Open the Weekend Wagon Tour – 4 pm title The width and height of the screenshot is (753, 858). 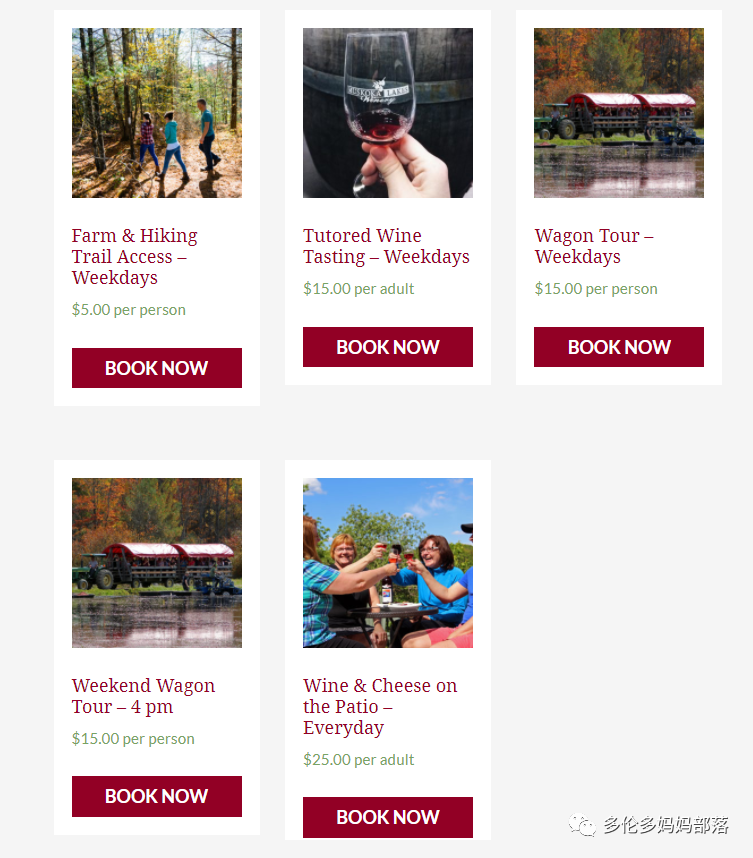143,696
